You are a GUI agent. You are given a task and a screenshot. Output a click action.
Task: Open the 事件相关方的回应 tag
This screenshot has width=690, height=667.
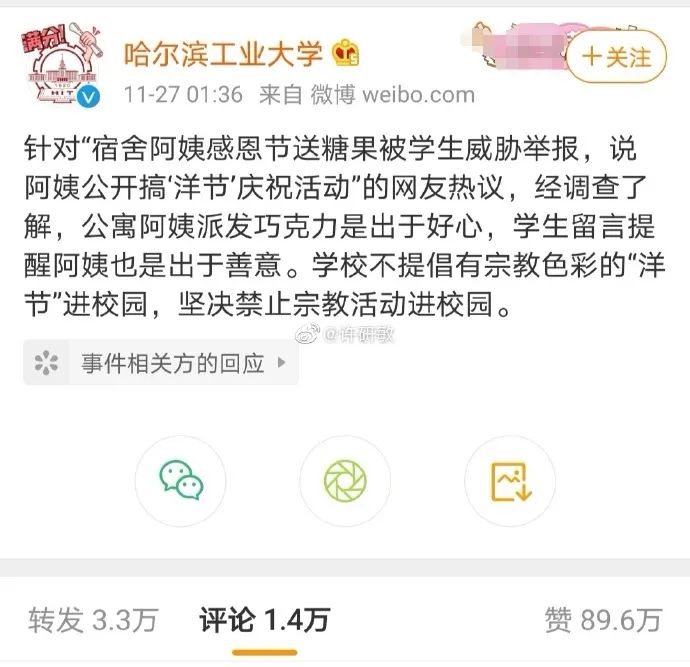coord(161,363)
